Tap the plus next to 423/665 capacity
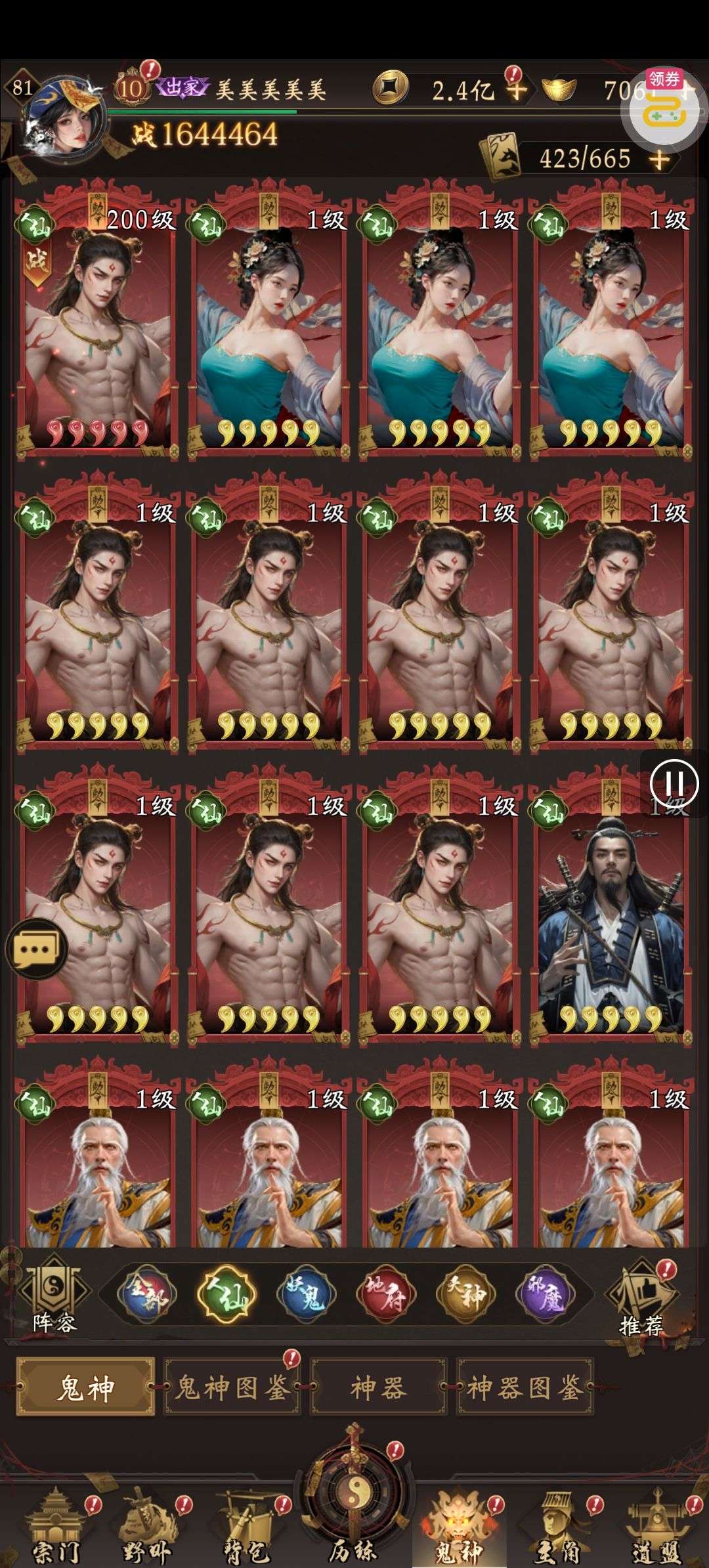 [660, 160]
